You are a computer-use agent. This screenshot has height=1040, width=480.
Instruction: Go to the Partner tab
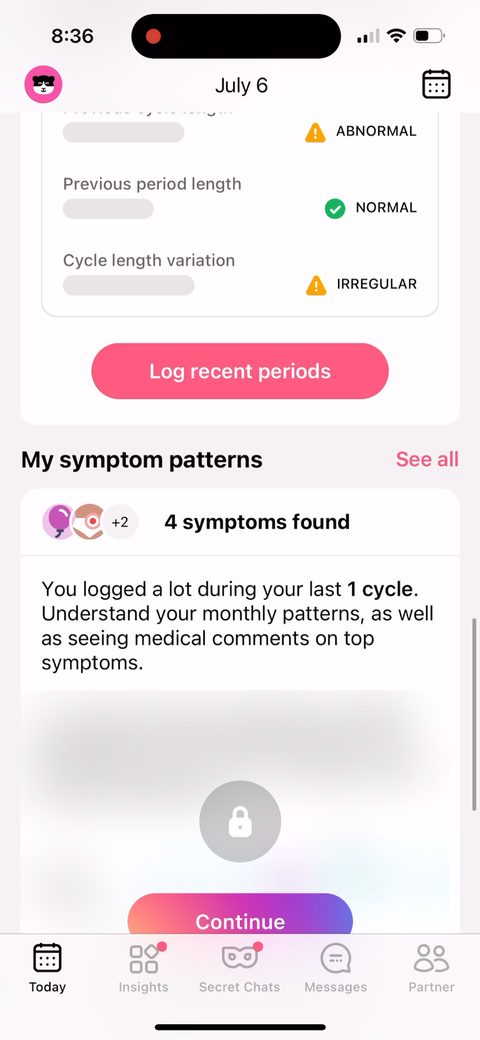[x=432, y=968]
